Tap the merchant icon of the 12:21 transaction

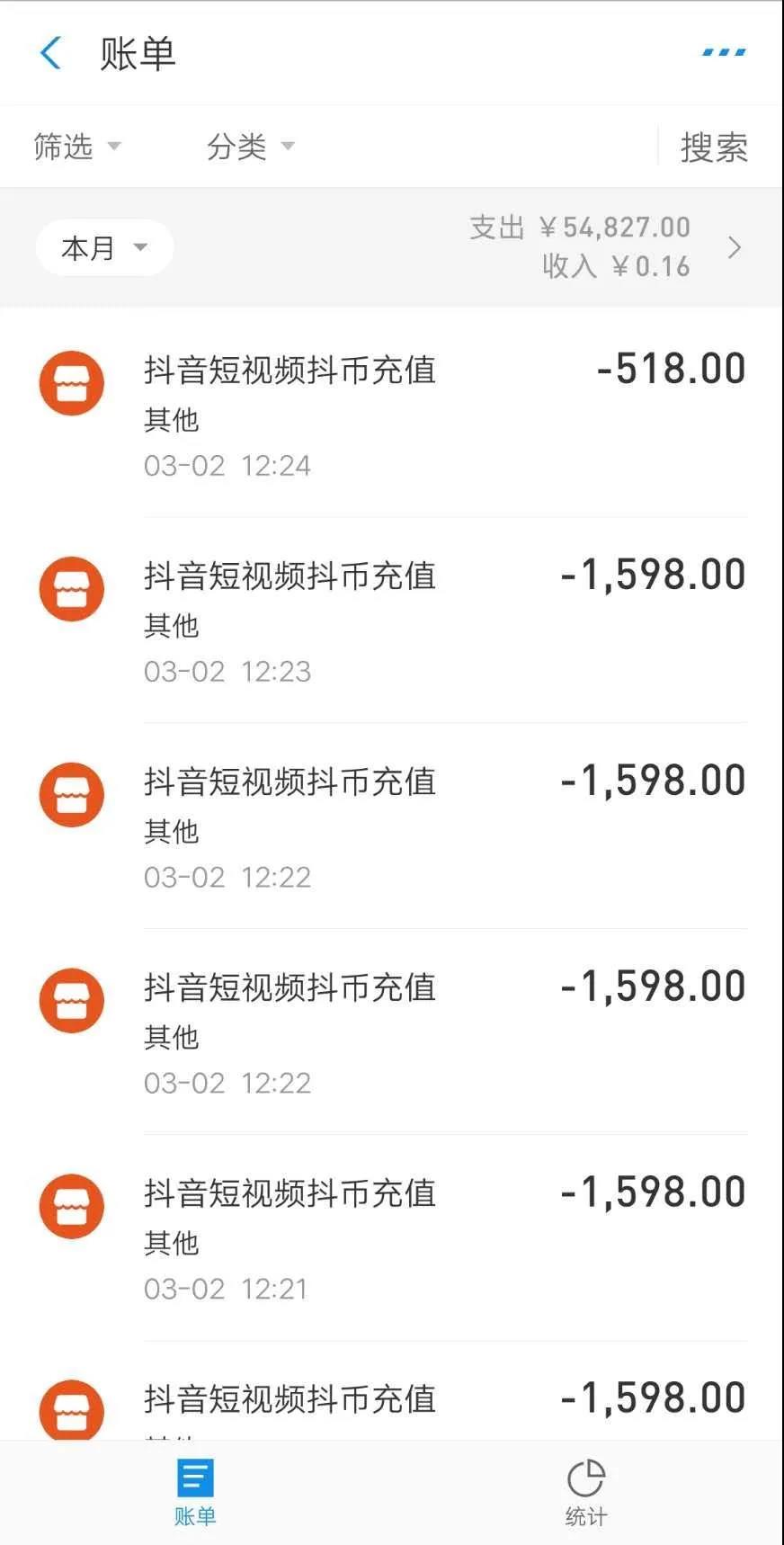[x=71, y=1206]
